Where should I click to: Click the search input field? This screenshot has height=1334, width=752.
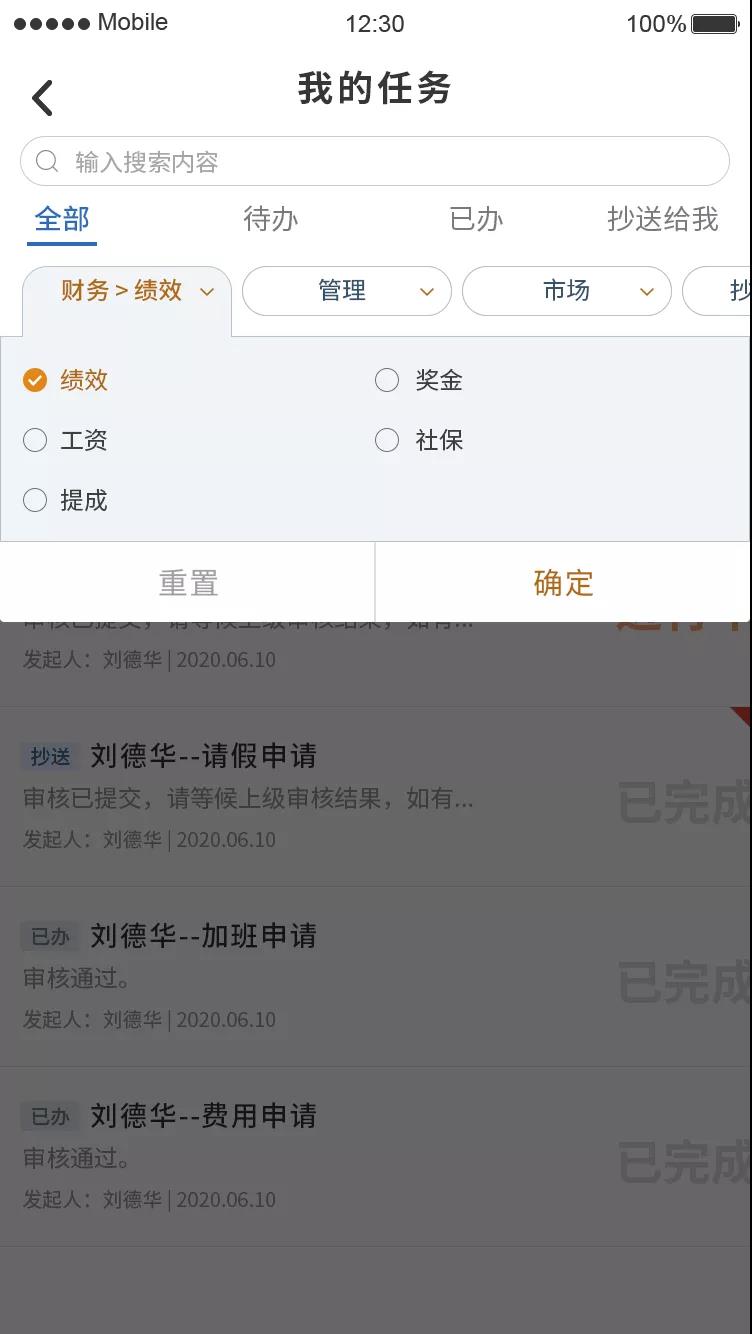click(375, 160)
